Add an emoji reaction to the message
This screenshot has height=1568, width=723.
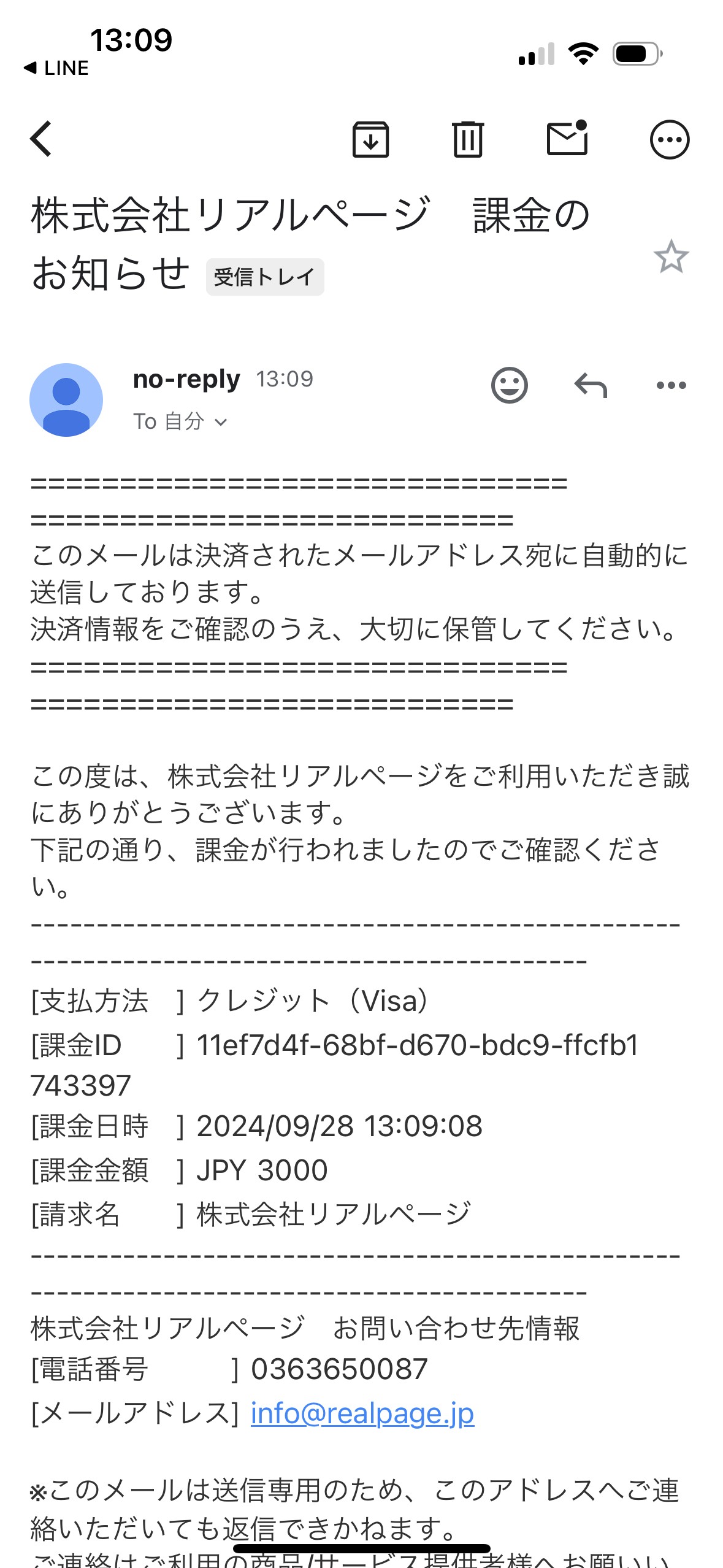coord(509,385)
